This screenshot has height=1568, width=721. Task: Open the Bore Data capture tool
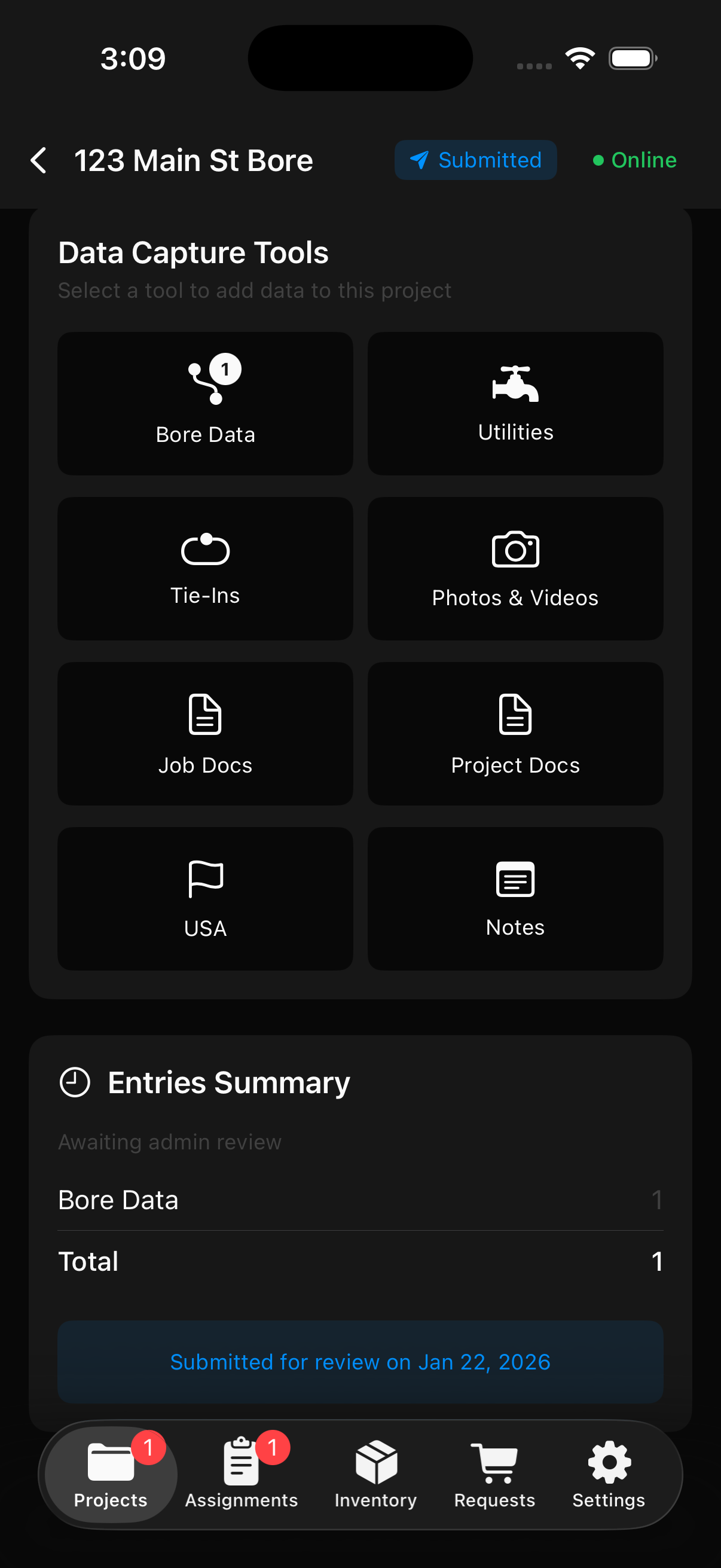[205, 402]
